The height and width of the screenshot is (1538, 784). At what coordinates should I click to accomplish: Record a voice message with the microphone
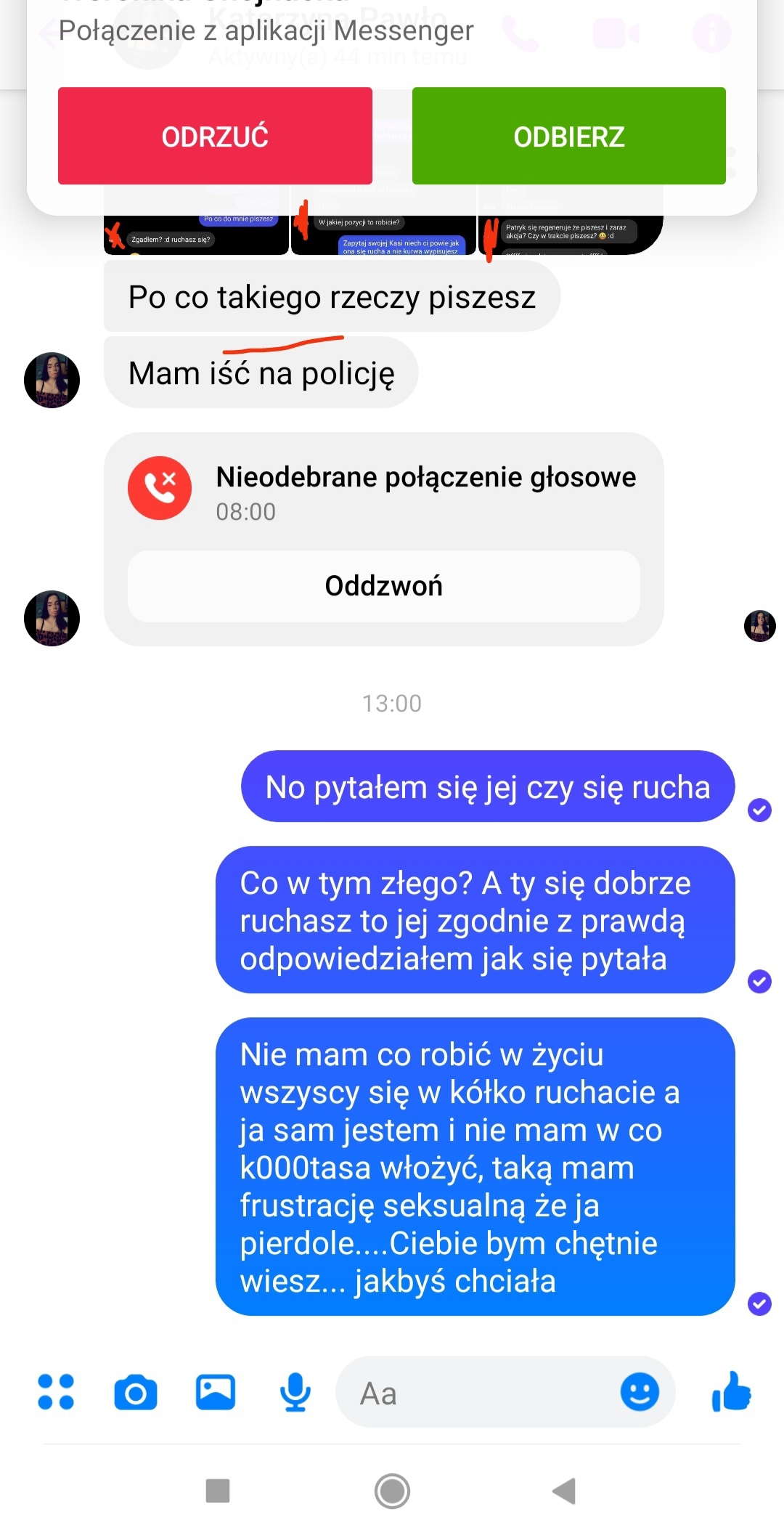(295, 1392)
